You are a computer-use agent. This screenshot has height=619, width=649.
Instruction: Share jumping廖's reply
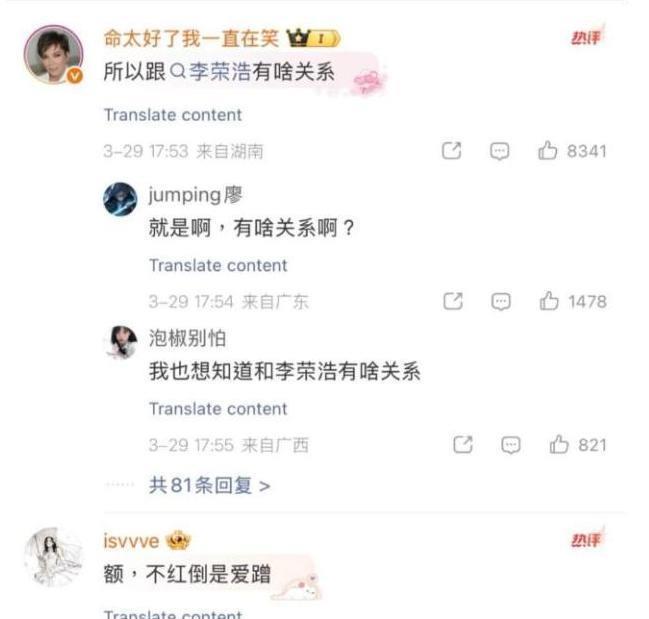pyautogui.click(x=453, y=301)
